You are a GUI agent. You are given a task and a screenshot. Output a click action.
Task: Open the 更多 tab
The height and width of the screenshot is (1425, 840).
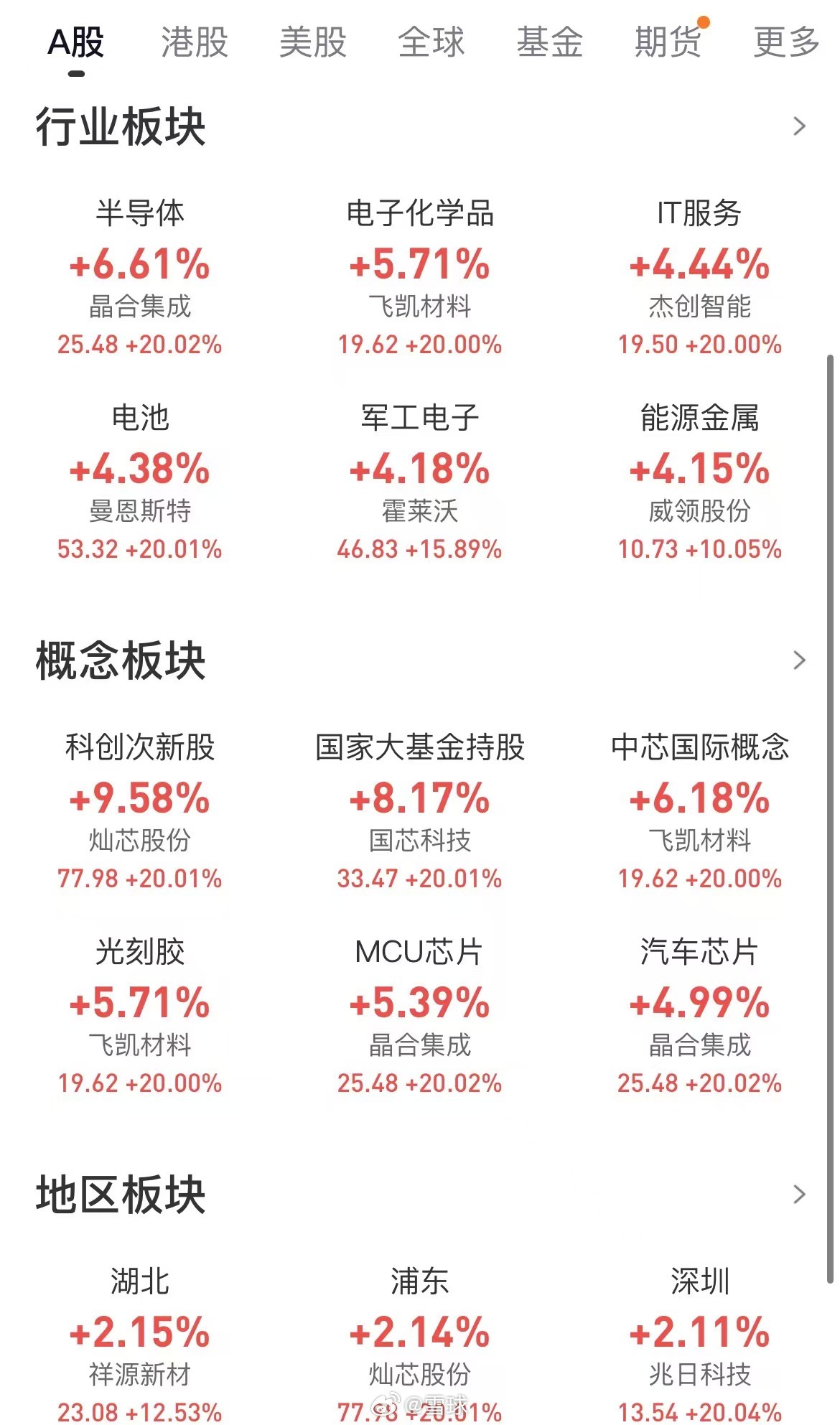click(x=786, y=42)
